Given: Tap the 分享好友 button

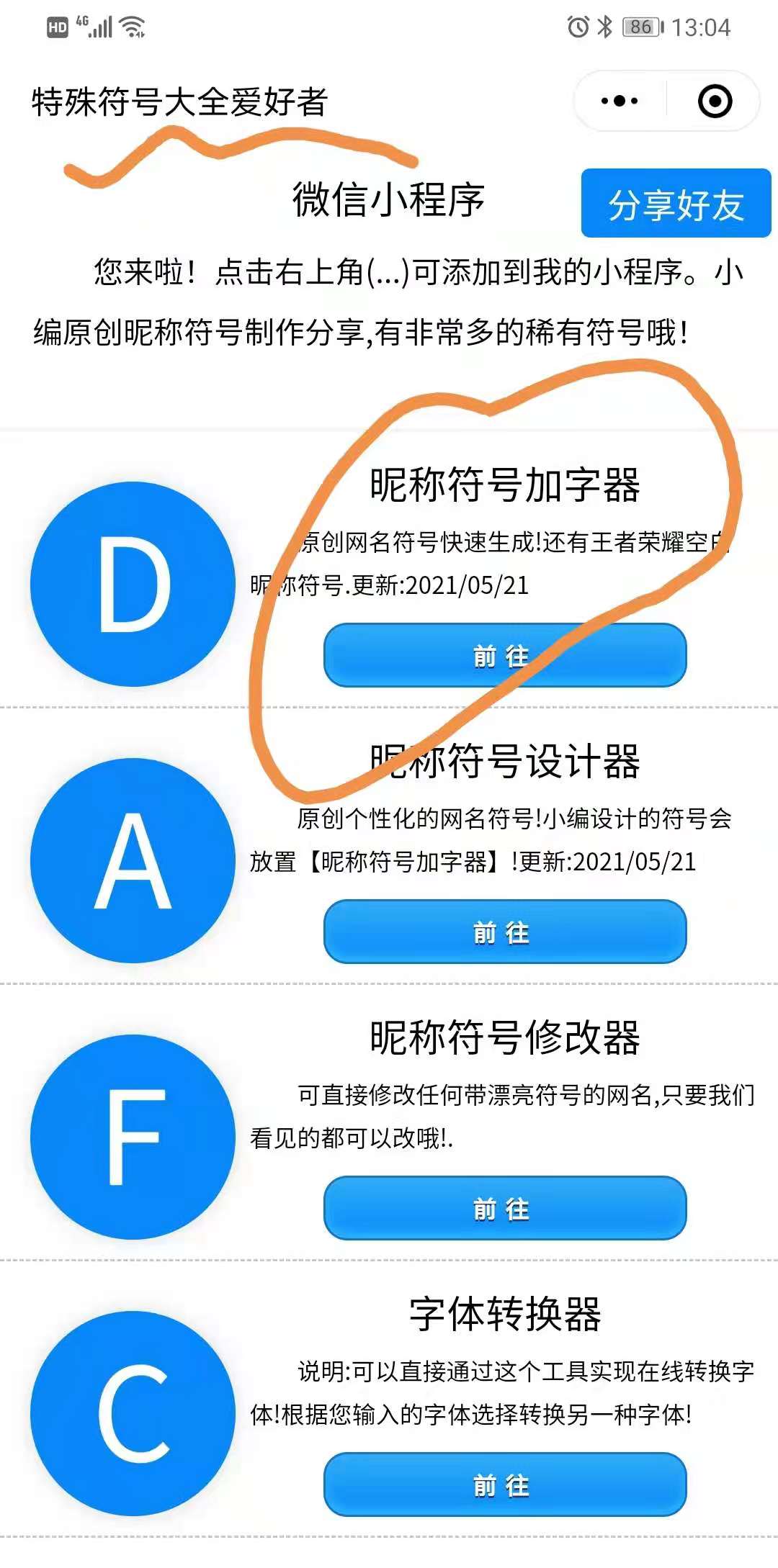Looking at the screenshot, I should tap(676, 204).
